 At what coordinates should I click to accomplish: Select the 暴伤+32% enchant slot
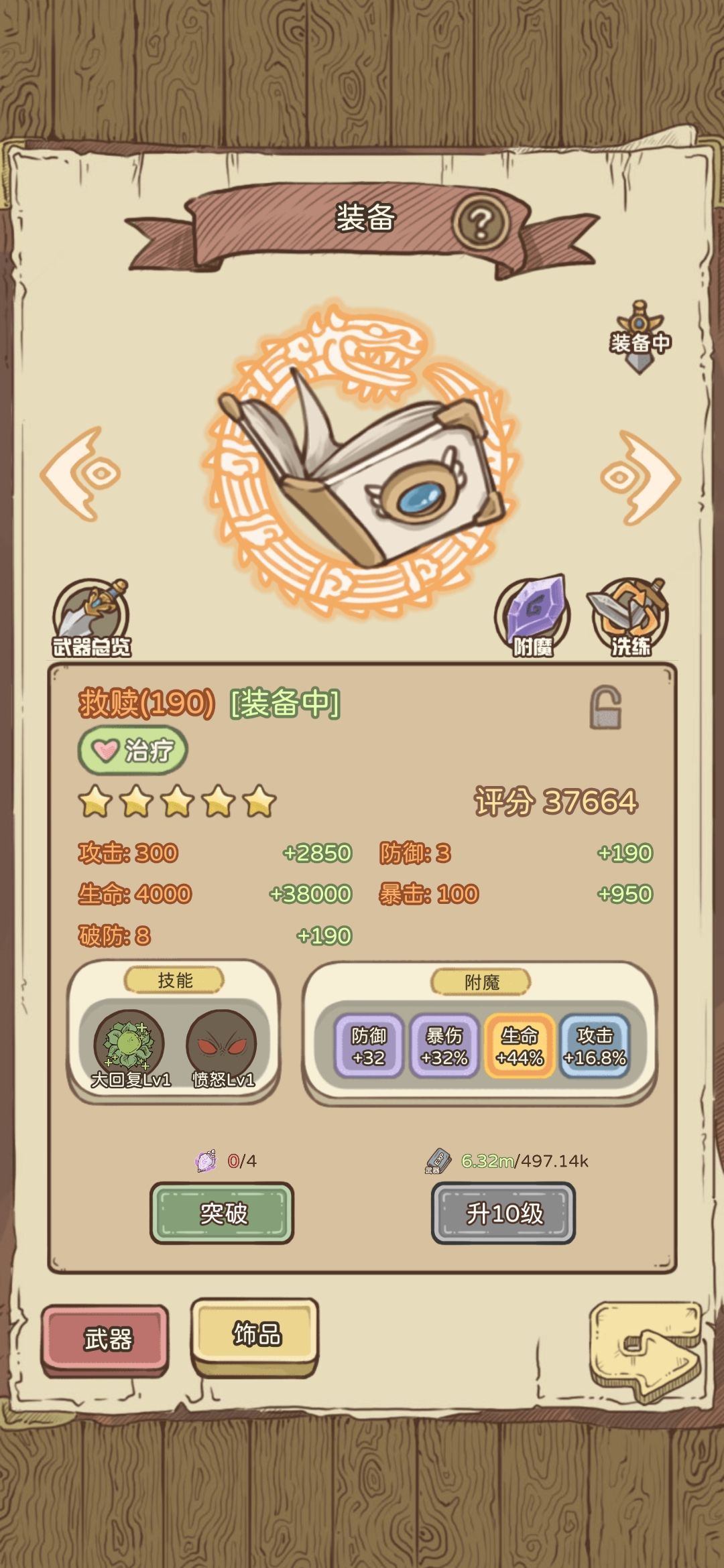coord(444,1046)
